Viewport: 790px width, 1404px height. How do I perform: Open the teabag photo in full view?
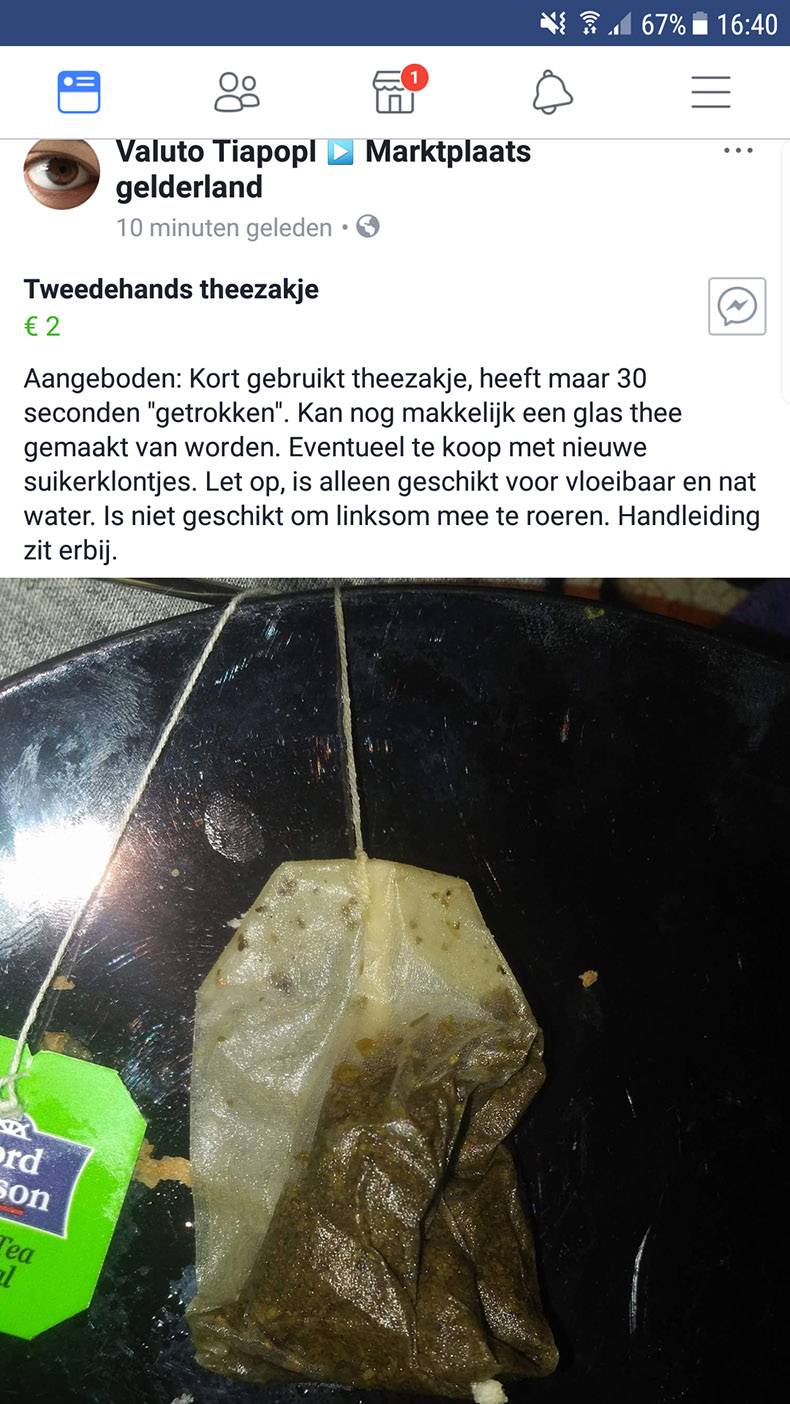point(395,990)
